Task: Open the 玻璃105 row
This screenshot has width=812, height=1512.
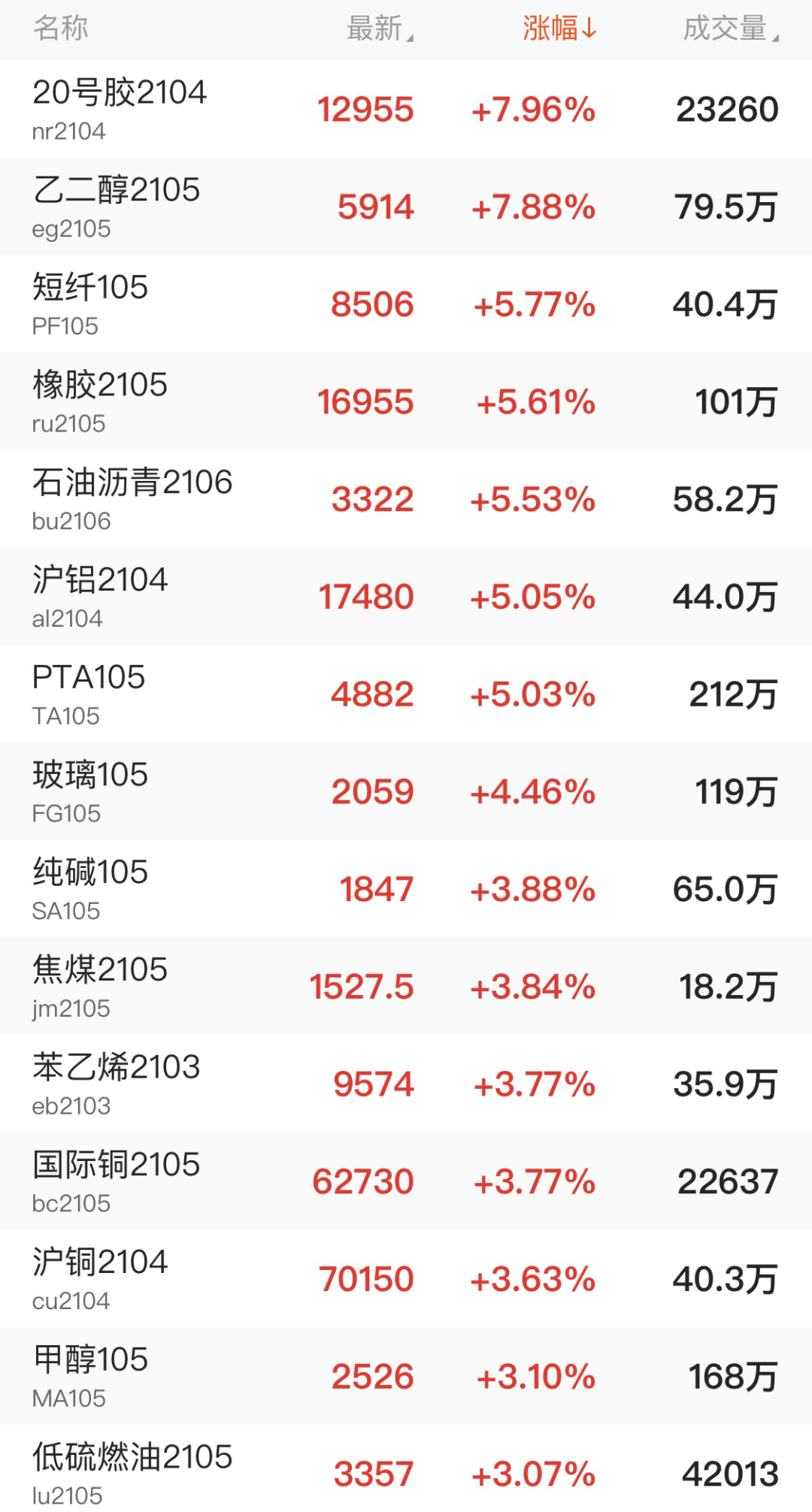Action: click(406, 791)
